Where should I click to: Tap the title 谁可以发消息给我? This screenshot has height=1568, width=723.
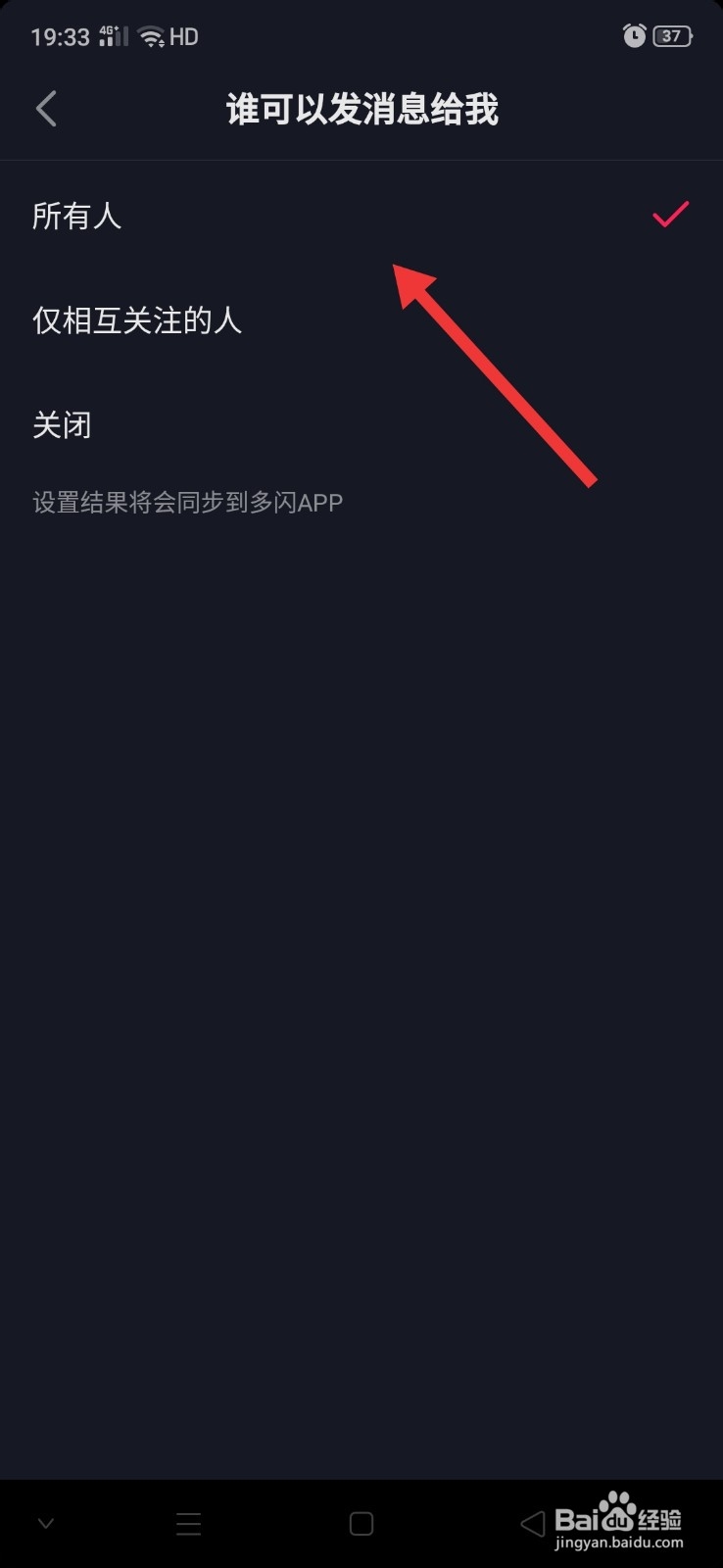pos(361,110)
